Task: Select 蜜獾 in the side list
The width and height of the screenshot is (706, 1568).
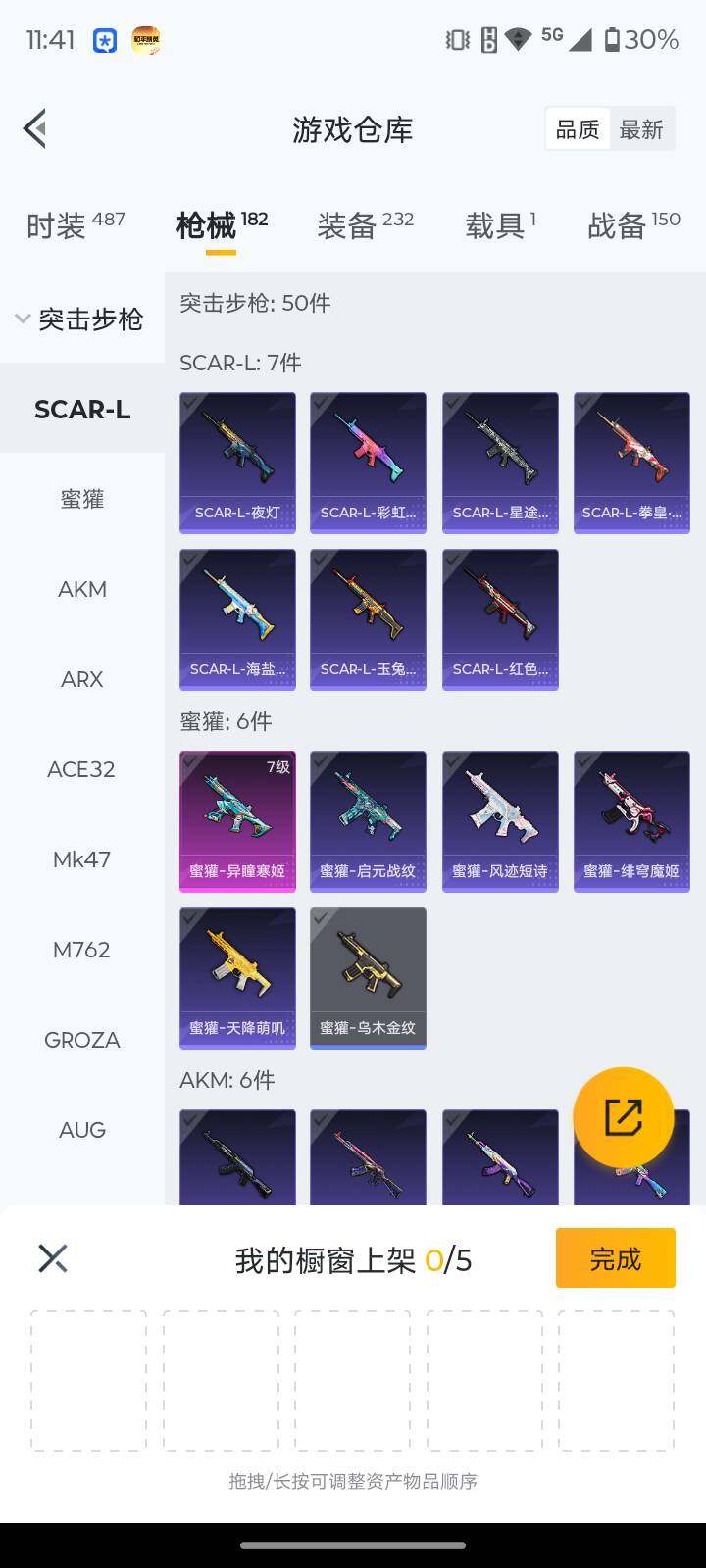Action: [82, 499]
